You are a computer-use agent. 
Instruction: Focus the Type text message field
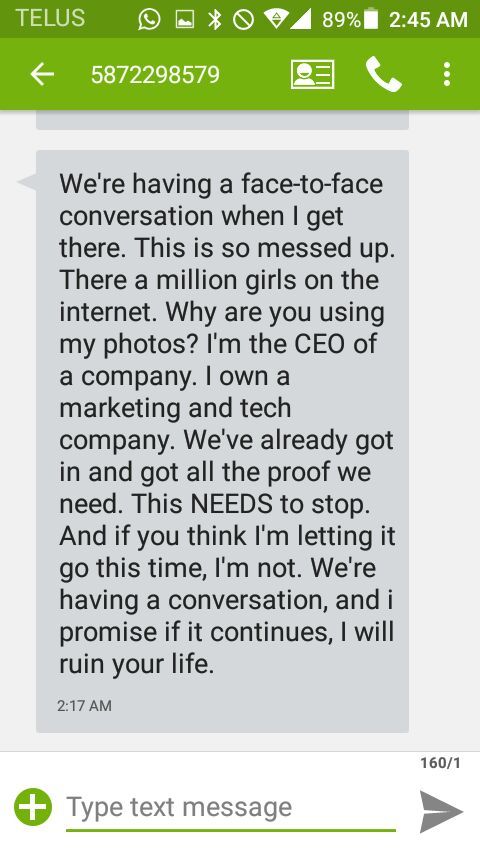(230, 808)
